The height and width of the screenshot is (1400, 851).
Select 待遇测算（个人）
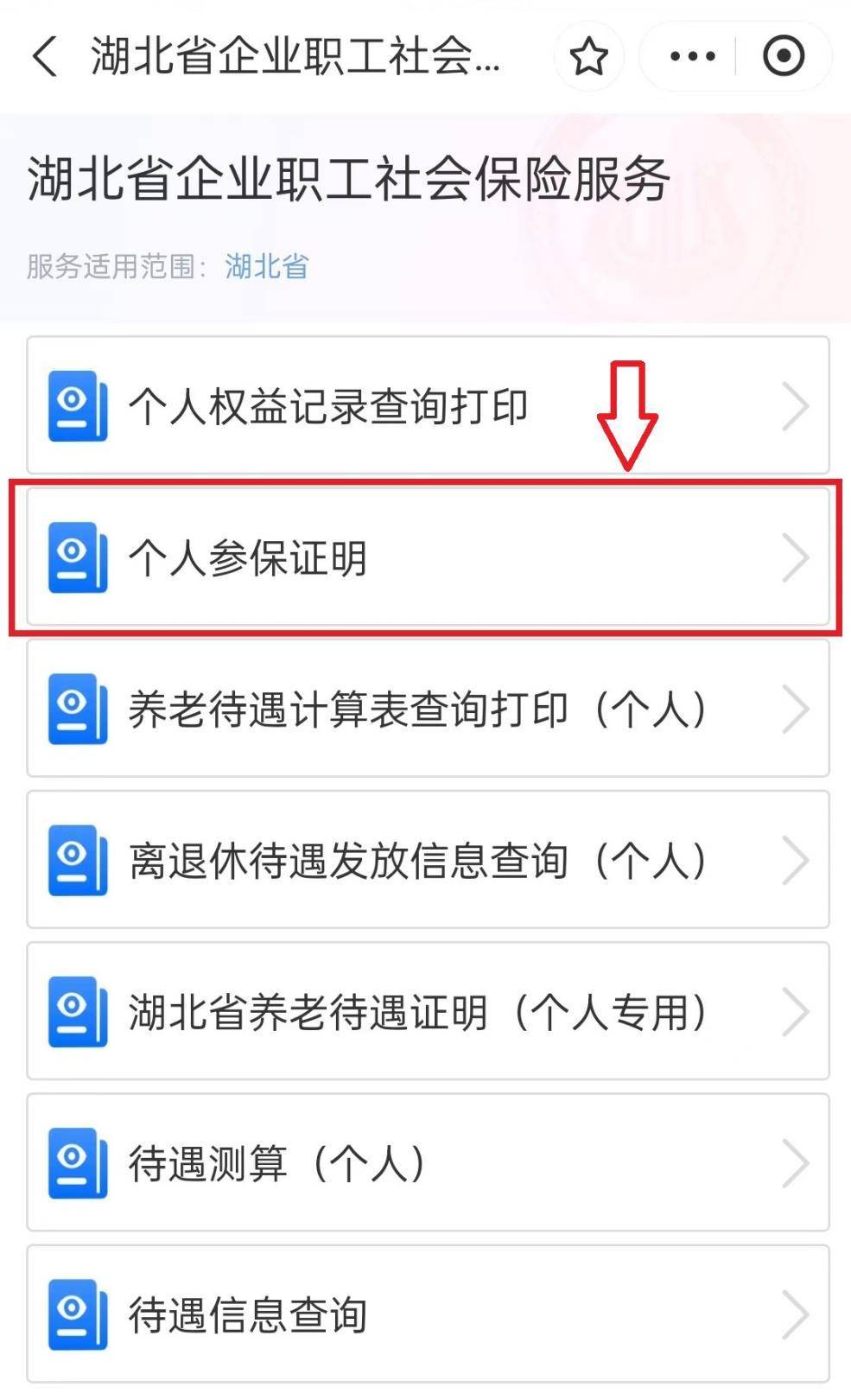(x=428, y=1162)
